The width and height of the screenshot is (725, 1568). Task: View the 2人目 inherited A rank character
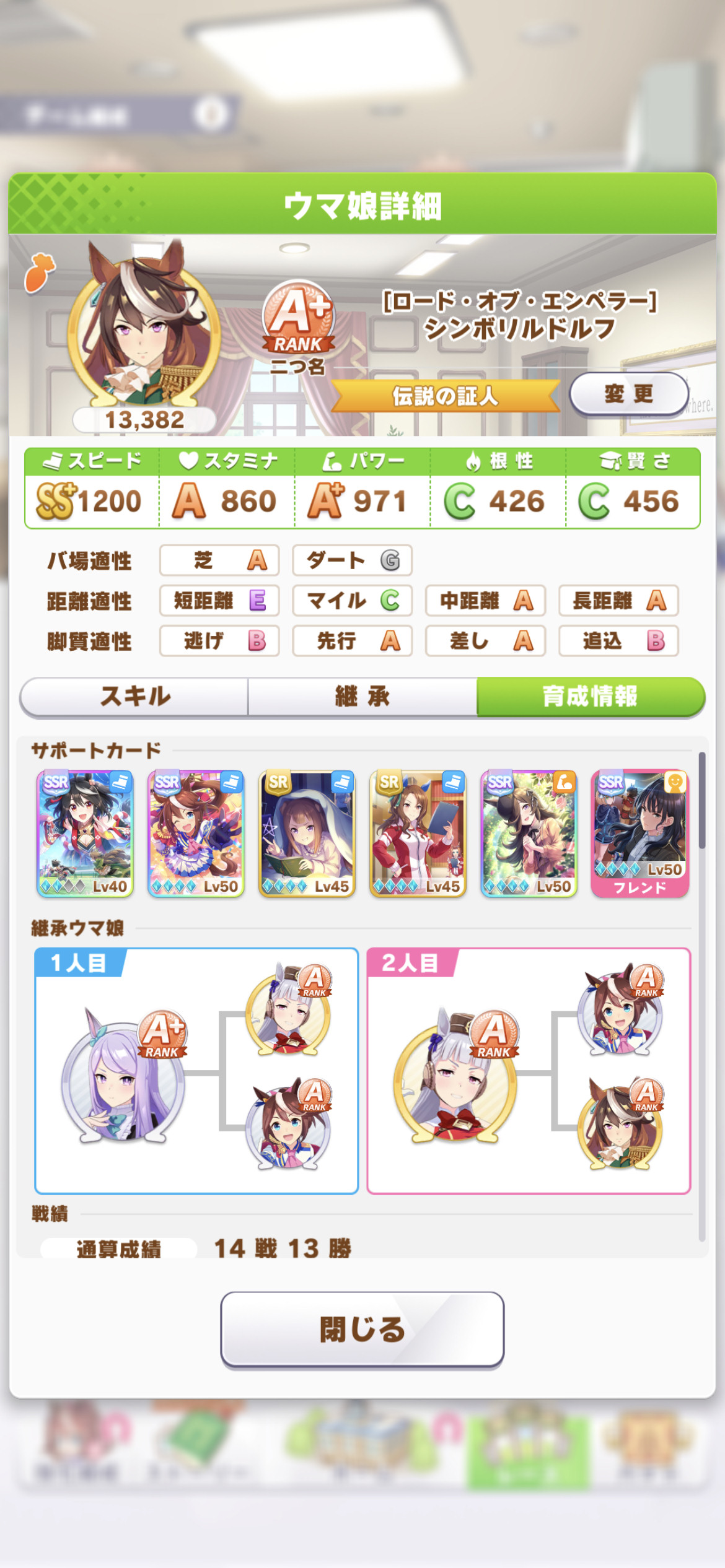[456, 1075]
